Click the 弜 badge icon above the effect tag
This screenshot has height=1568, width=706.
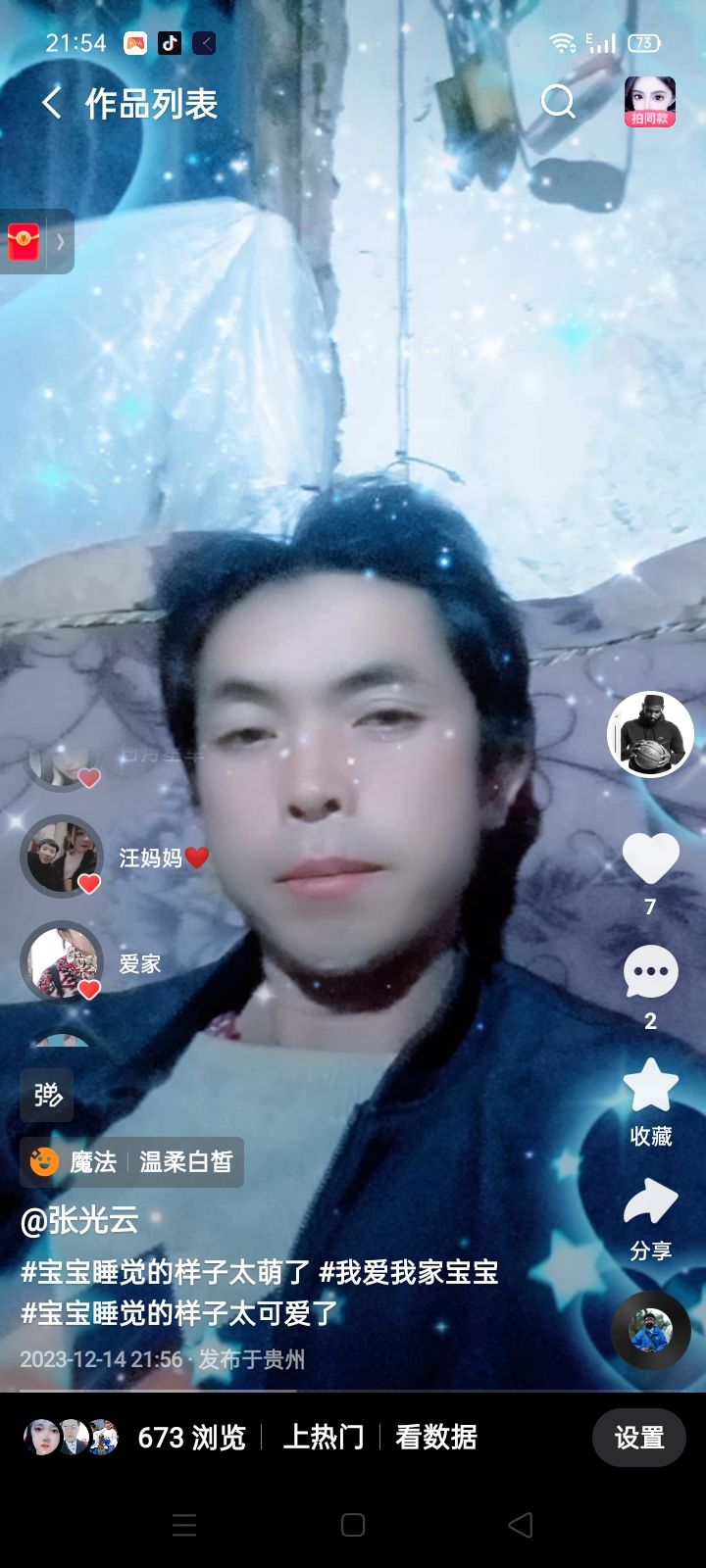(47, 1096)
